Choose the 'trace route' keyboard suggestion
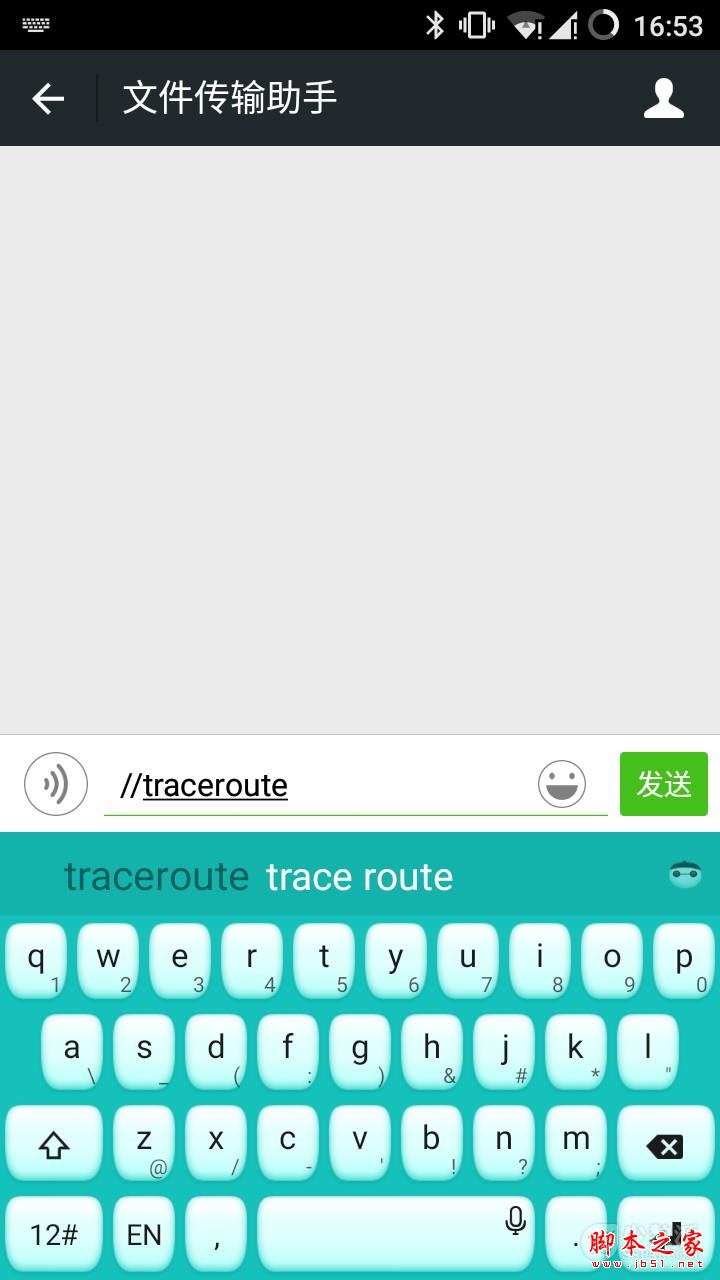The width and height of the screenshot is (720, 1280). tap(360, 876)
